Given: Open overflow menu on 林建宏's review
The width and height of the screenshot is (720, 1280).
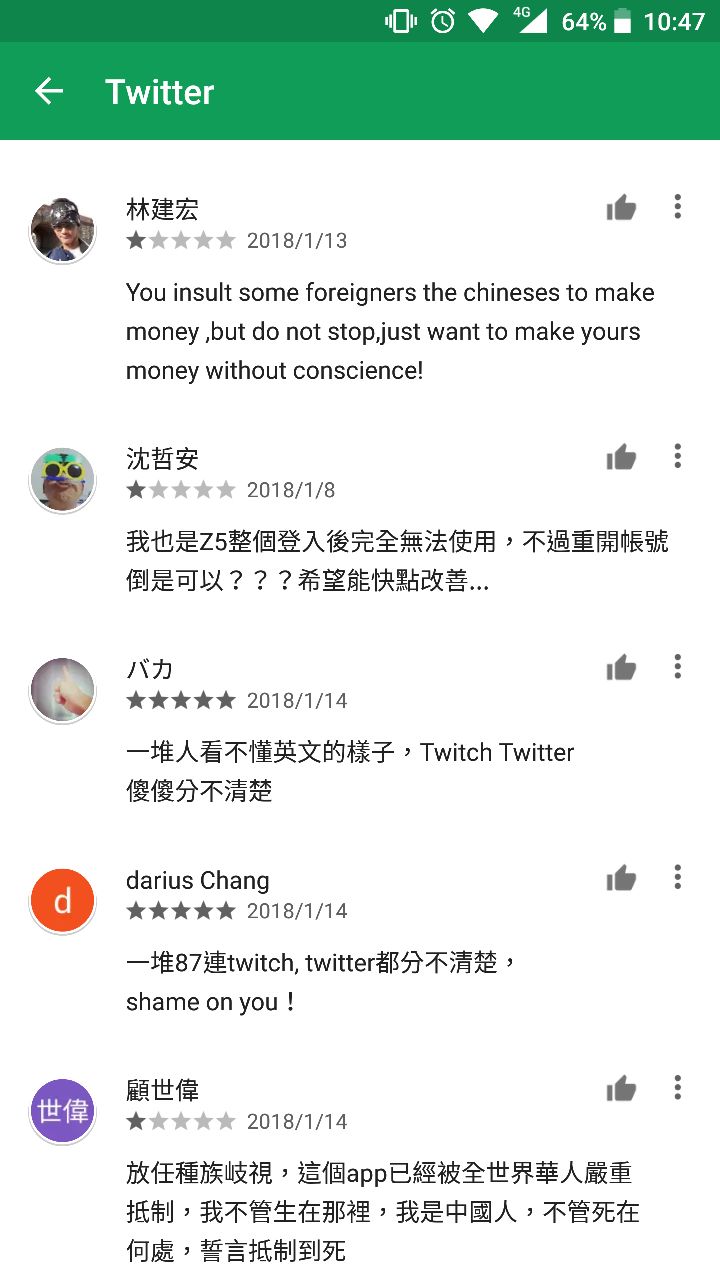Looking at the screenshot, I should tap(678, 207).
